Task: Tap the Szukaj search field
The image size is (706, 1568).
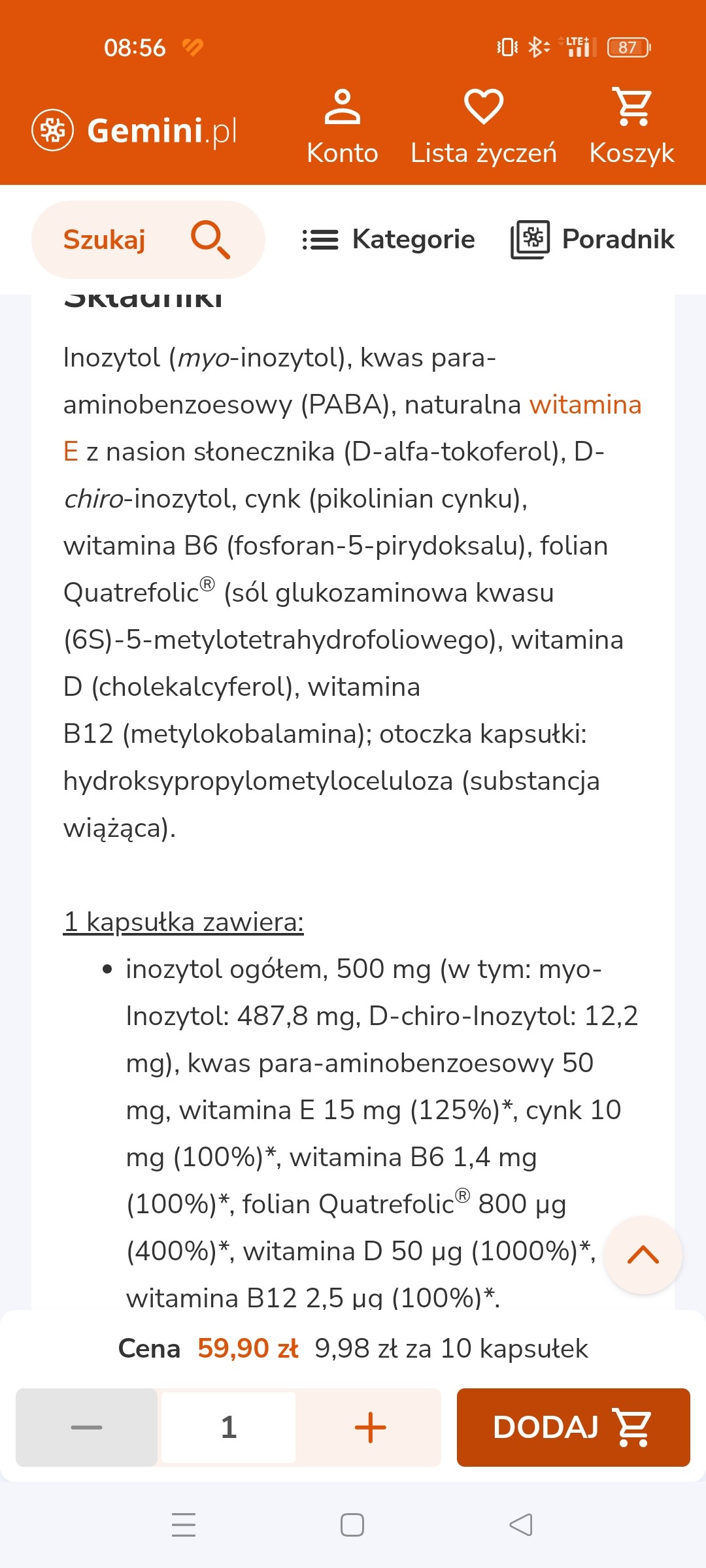Action: (x=148, y=240)
